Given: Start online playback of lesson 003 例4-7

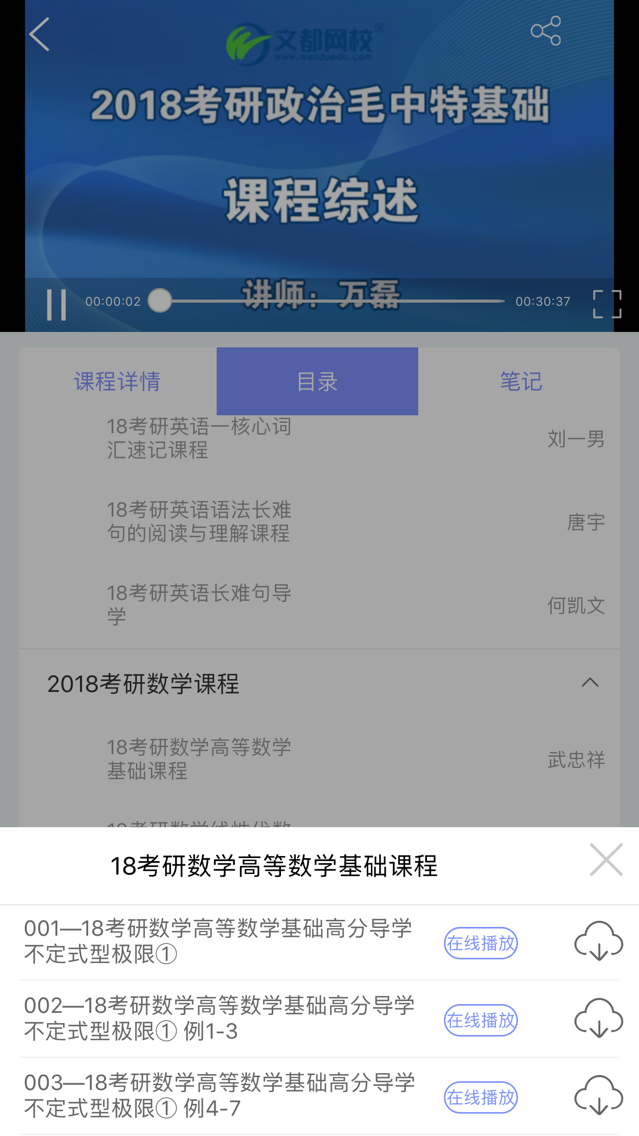Looking at the screenshot, I should 481,1097.
